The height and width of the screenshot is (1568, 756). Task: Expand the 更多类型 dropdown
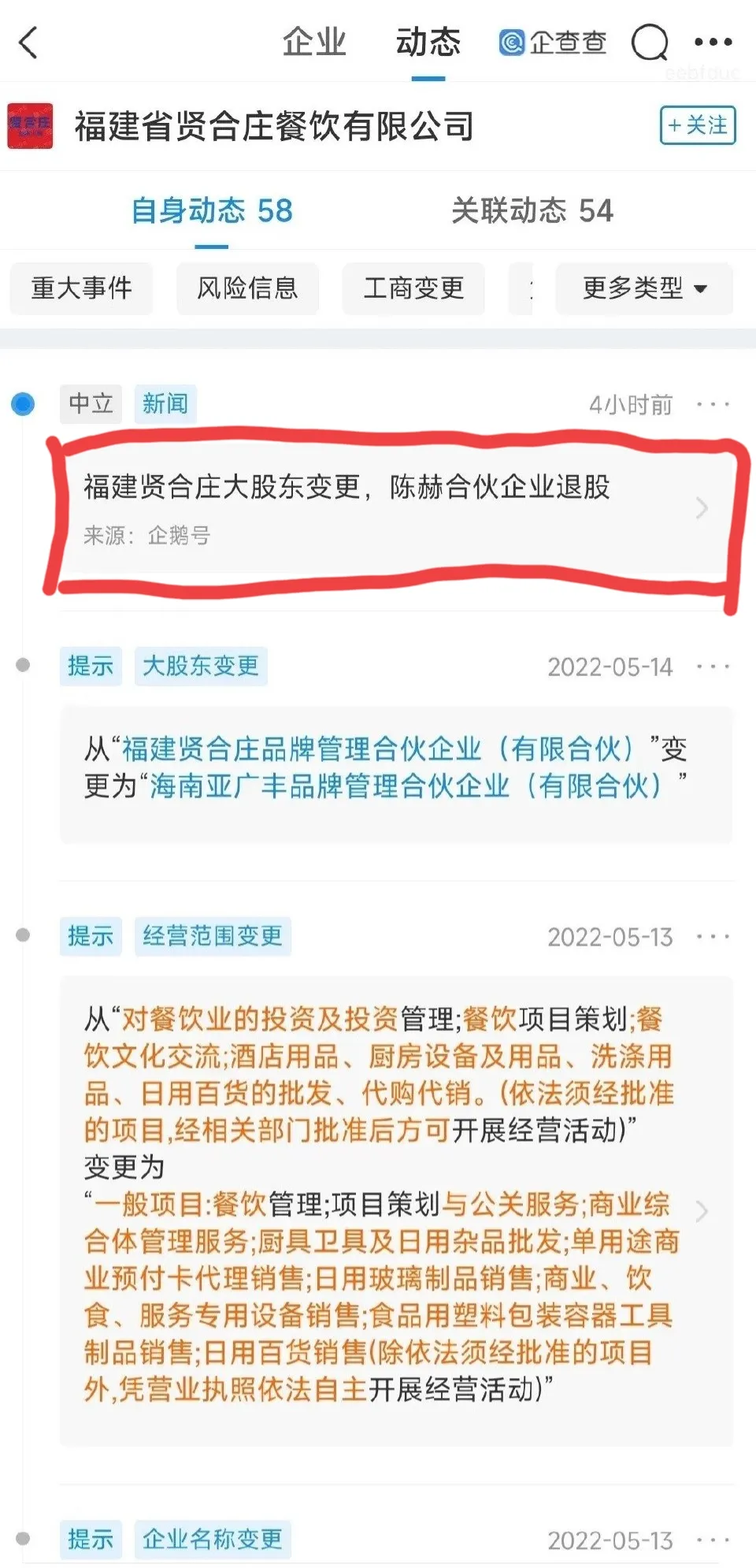[x=644, y=288]
